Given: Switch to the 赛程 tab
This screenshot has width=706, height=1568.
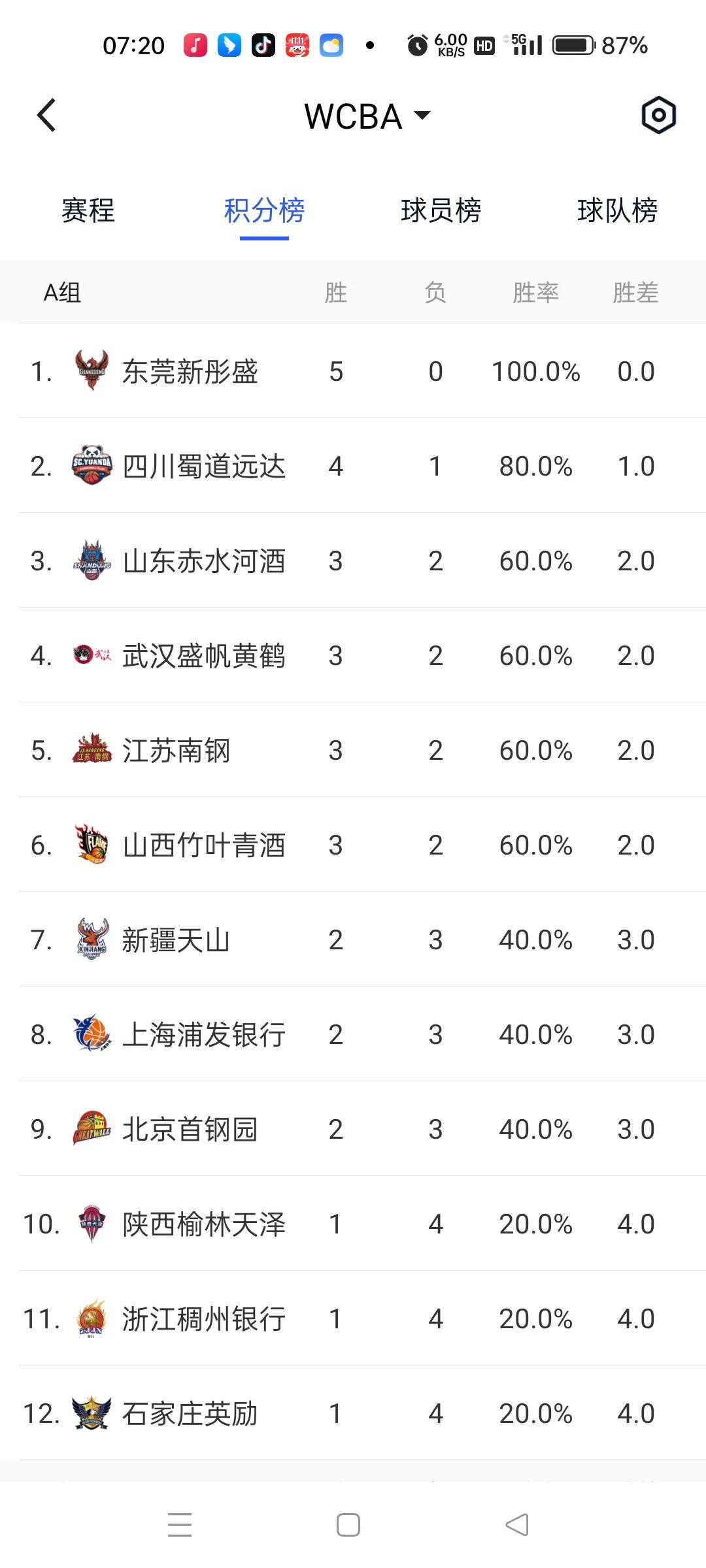Looking at the screenshot, I should [x=88, y=211].
